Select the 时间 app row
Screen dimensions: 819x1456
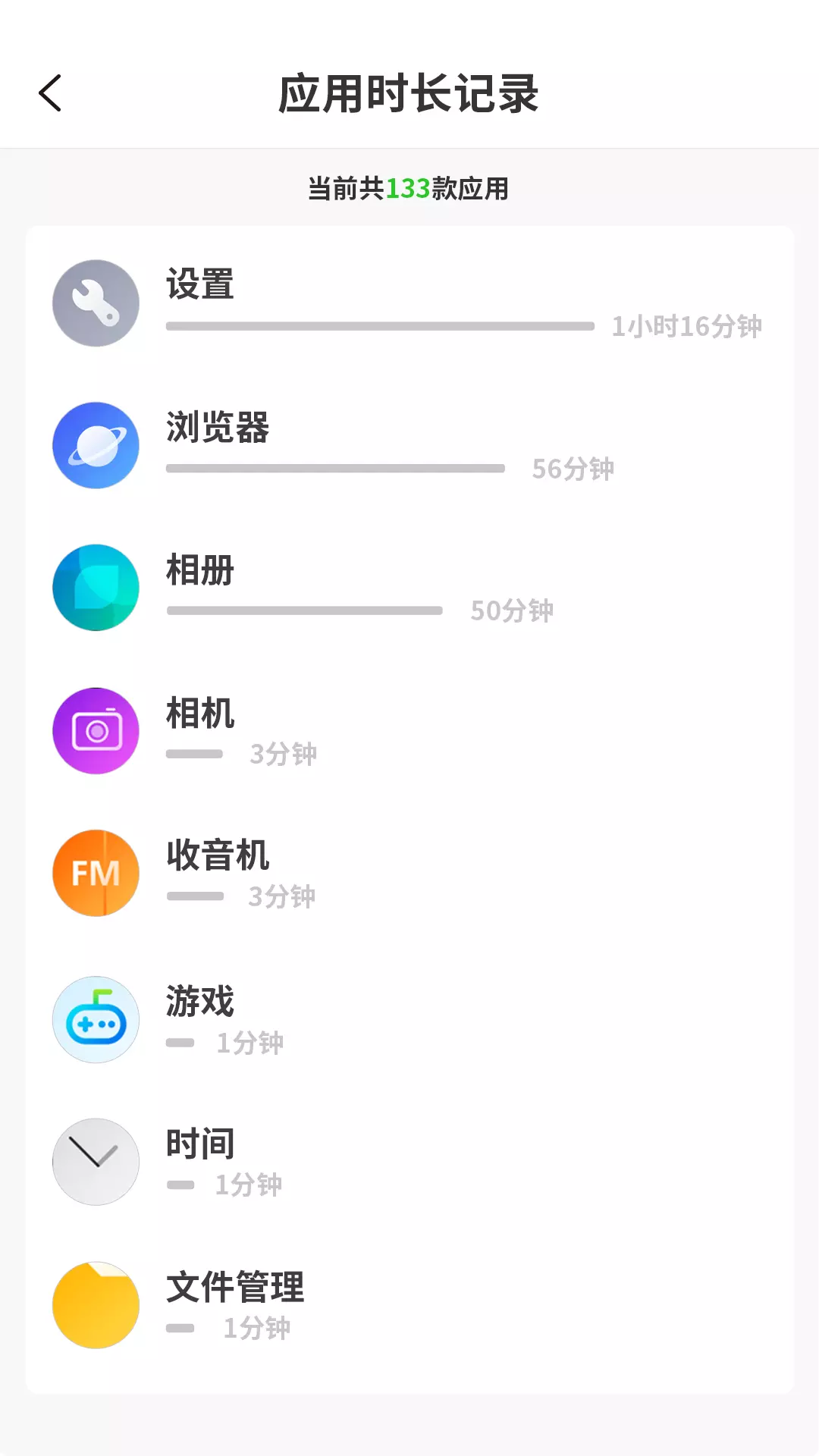[409, 1162]
